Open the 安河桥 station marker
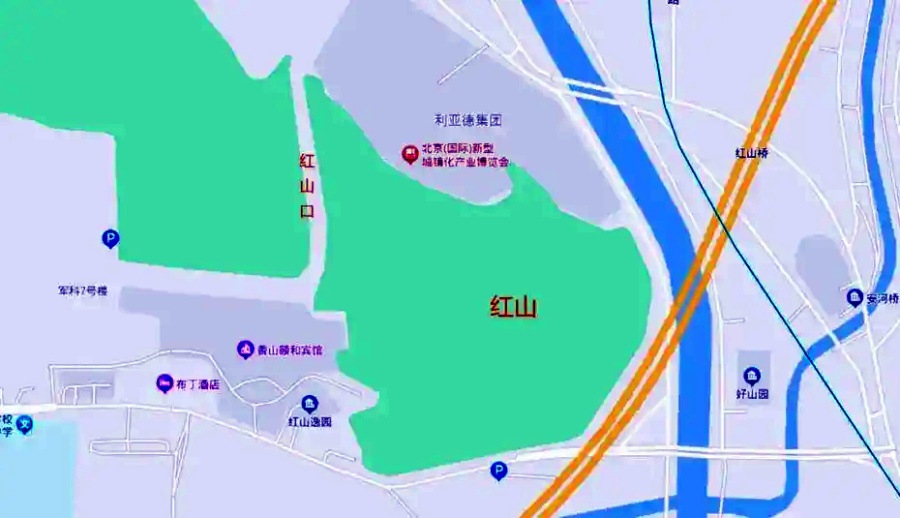The width and height of the screenshot is (900, 518). 854,297
